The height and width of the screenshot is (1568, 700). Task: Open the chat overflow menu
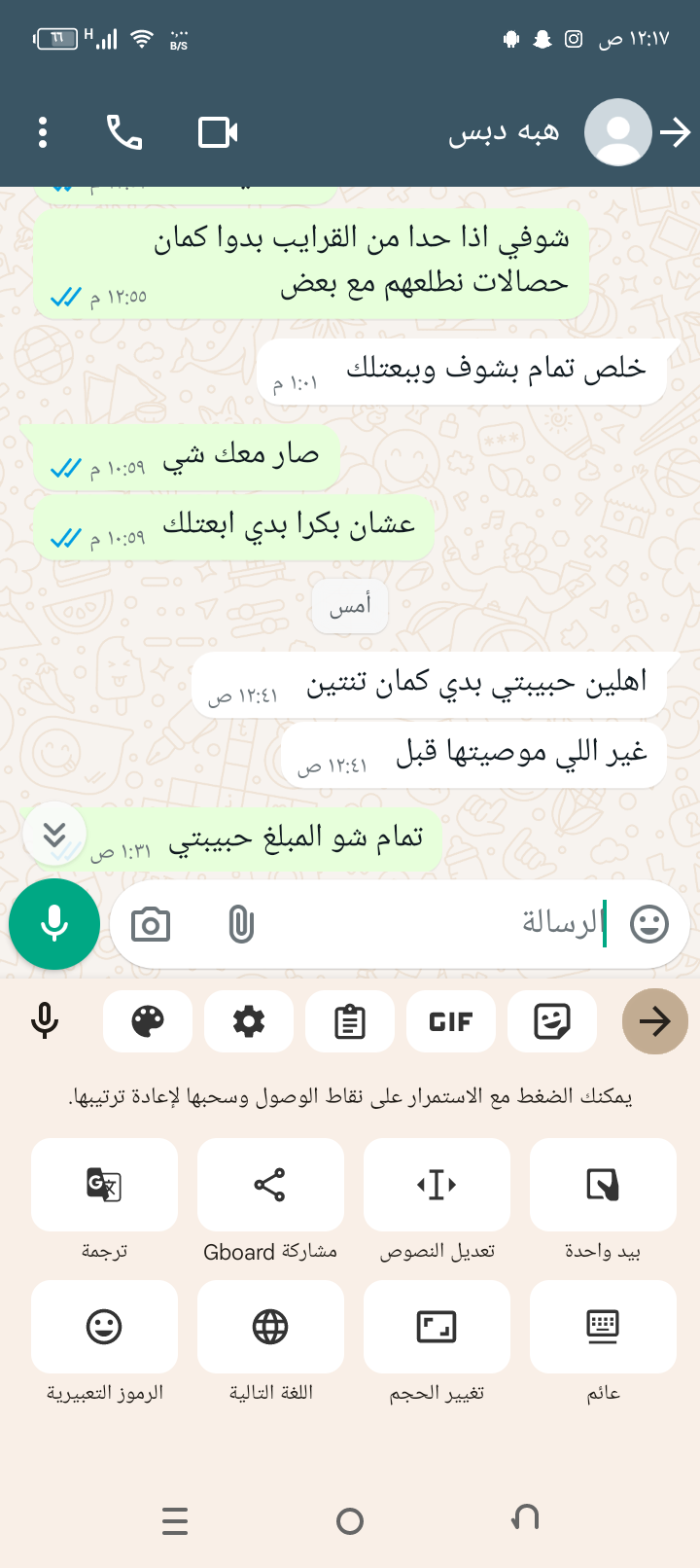pos(43,132)
